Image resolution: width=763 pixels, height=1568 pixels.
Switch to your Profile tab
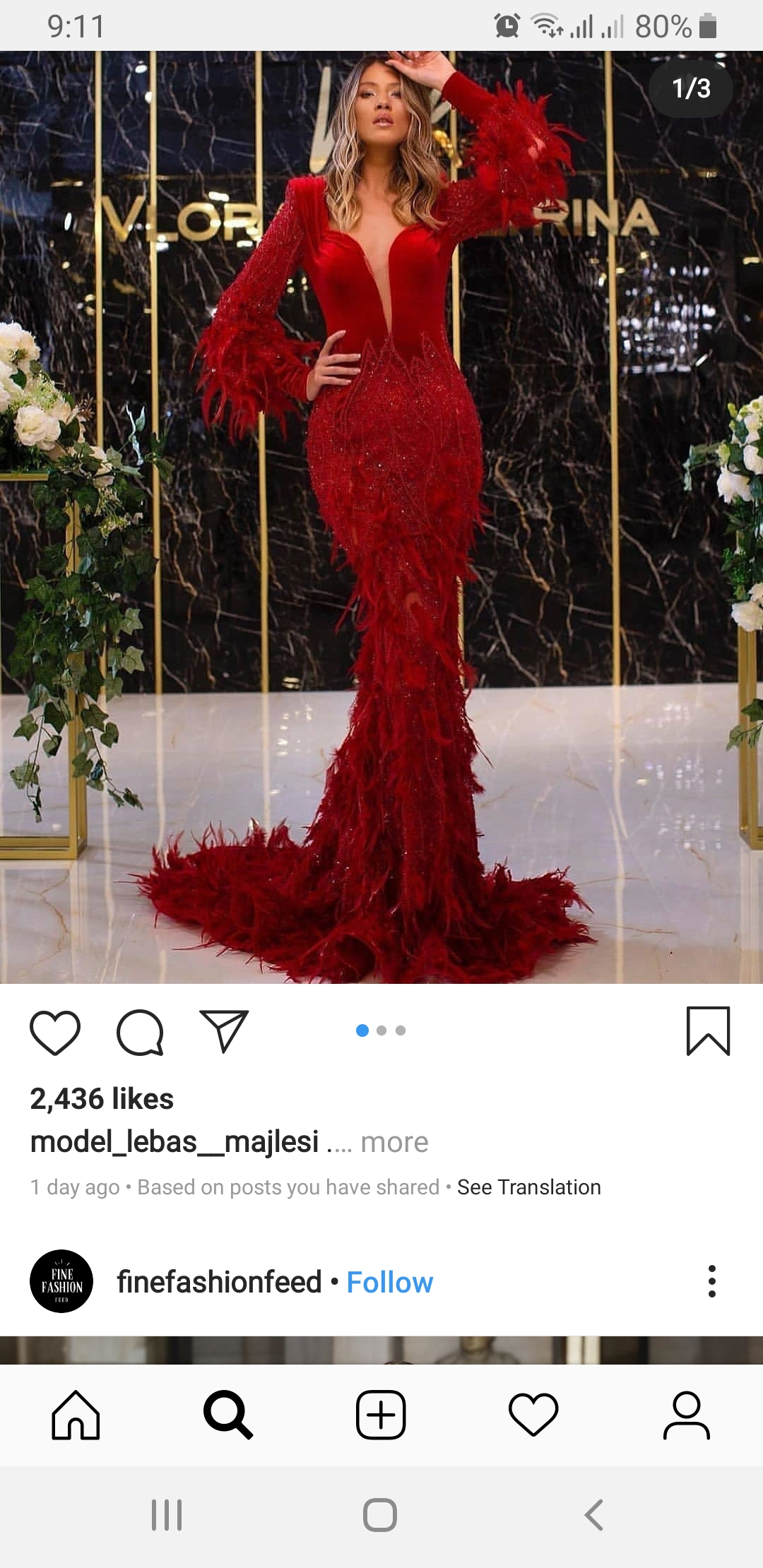coord(686,1415)
